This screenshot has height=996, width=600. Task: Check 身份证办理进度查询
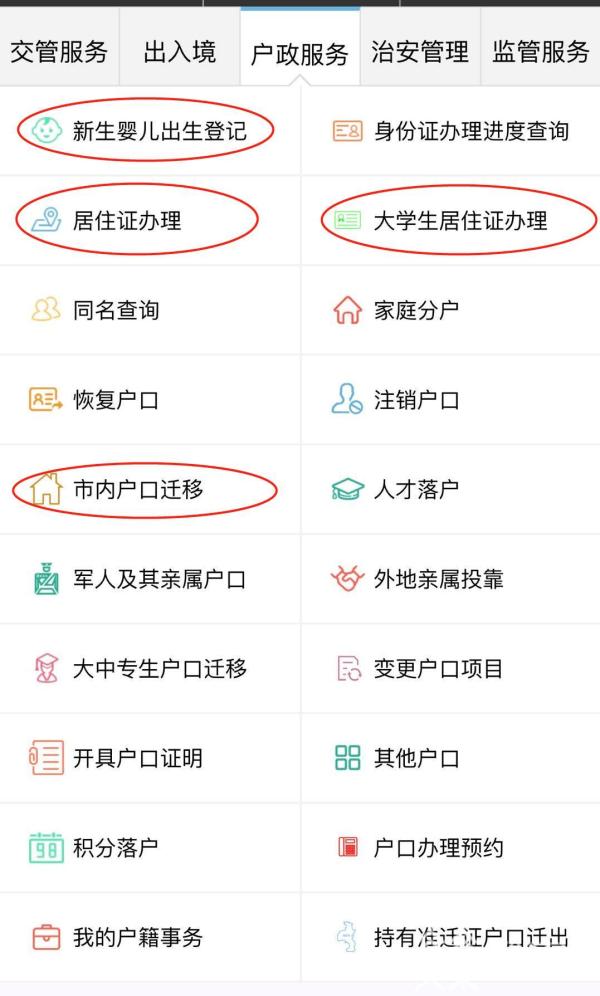tap(470, 131)
